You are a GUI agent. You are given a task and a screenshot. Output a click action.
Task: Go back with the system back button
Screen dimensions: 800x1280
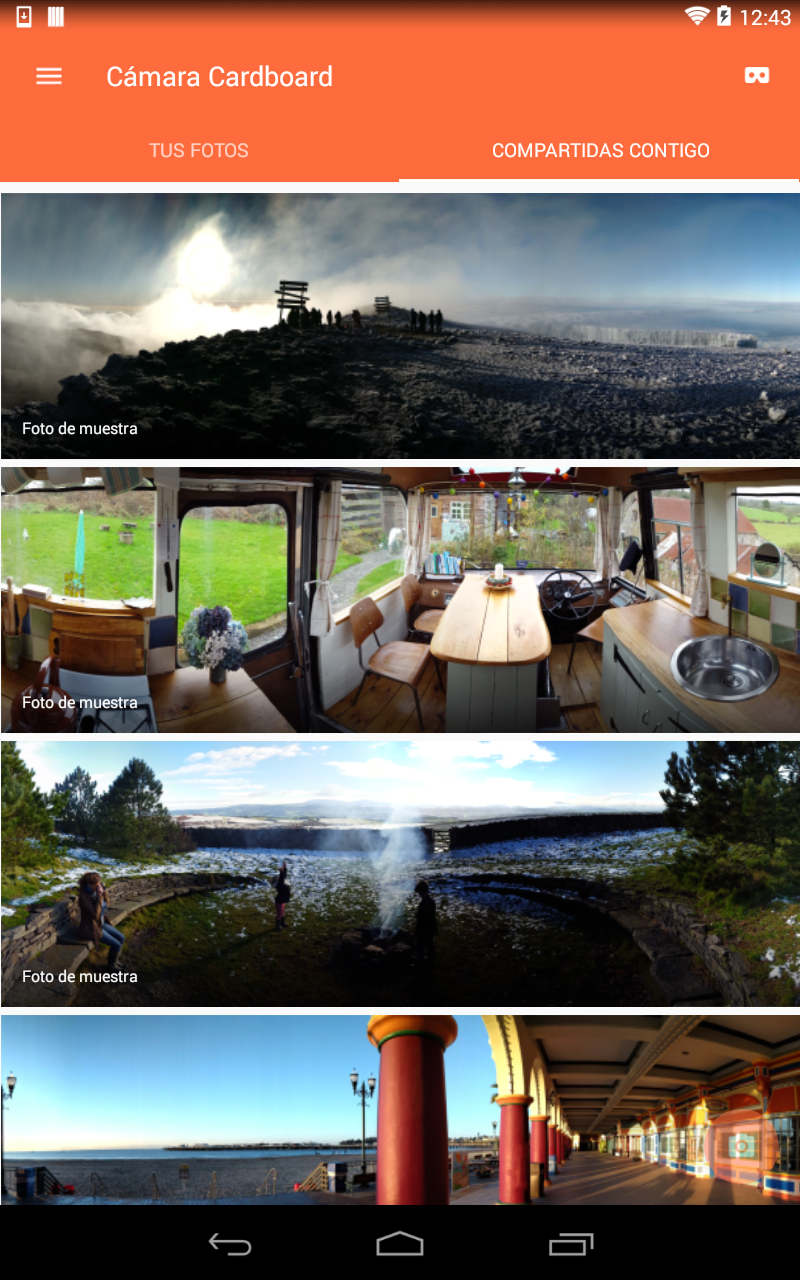[x=230, y=1244]
